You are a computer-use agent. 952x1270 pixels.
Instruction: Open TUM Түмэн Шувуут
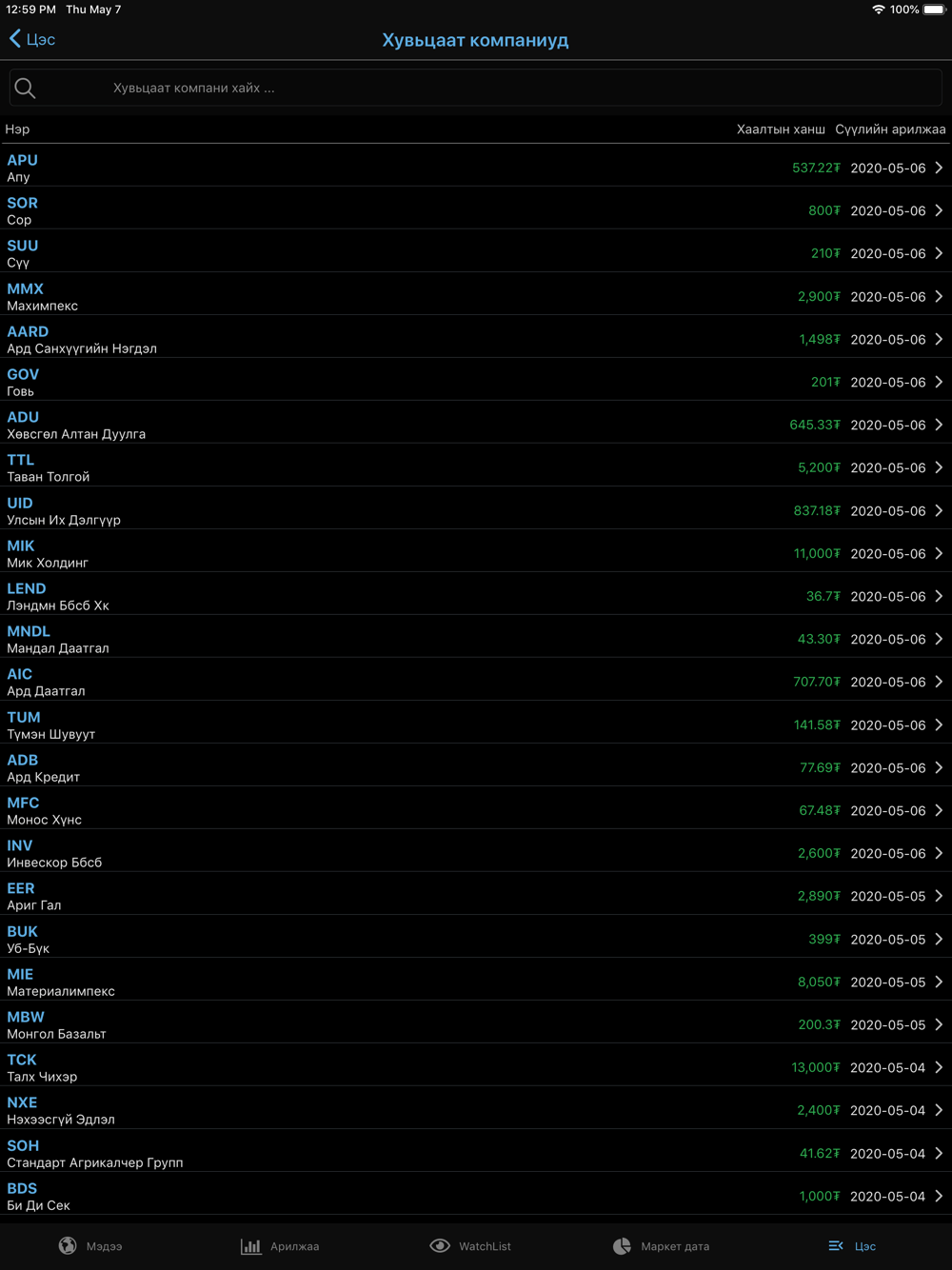point(476,724)
